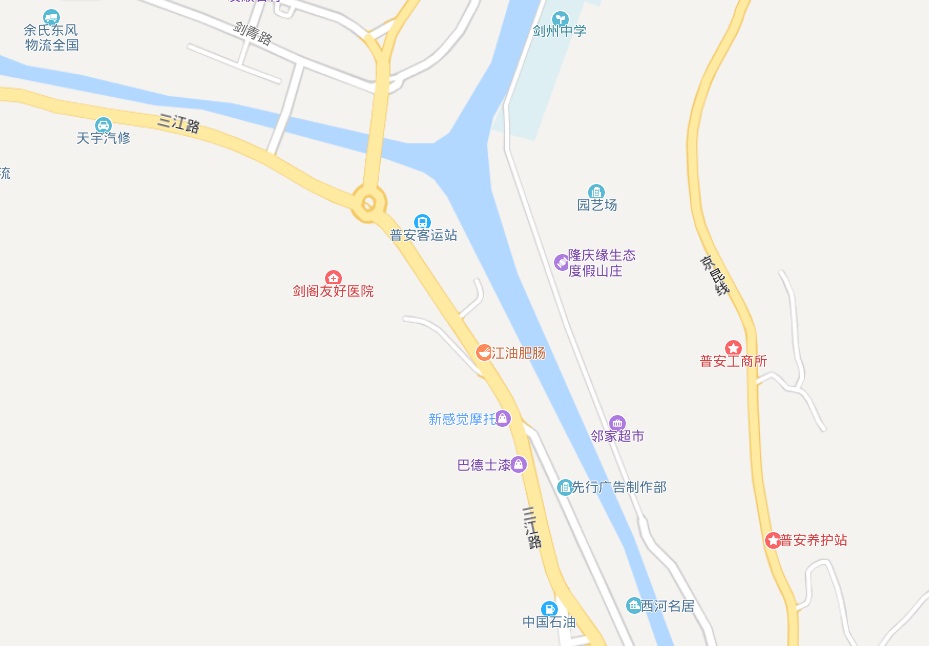Open the 剑阁友好医院 hospital marker
Screen dimensions: 929x646
333,277
